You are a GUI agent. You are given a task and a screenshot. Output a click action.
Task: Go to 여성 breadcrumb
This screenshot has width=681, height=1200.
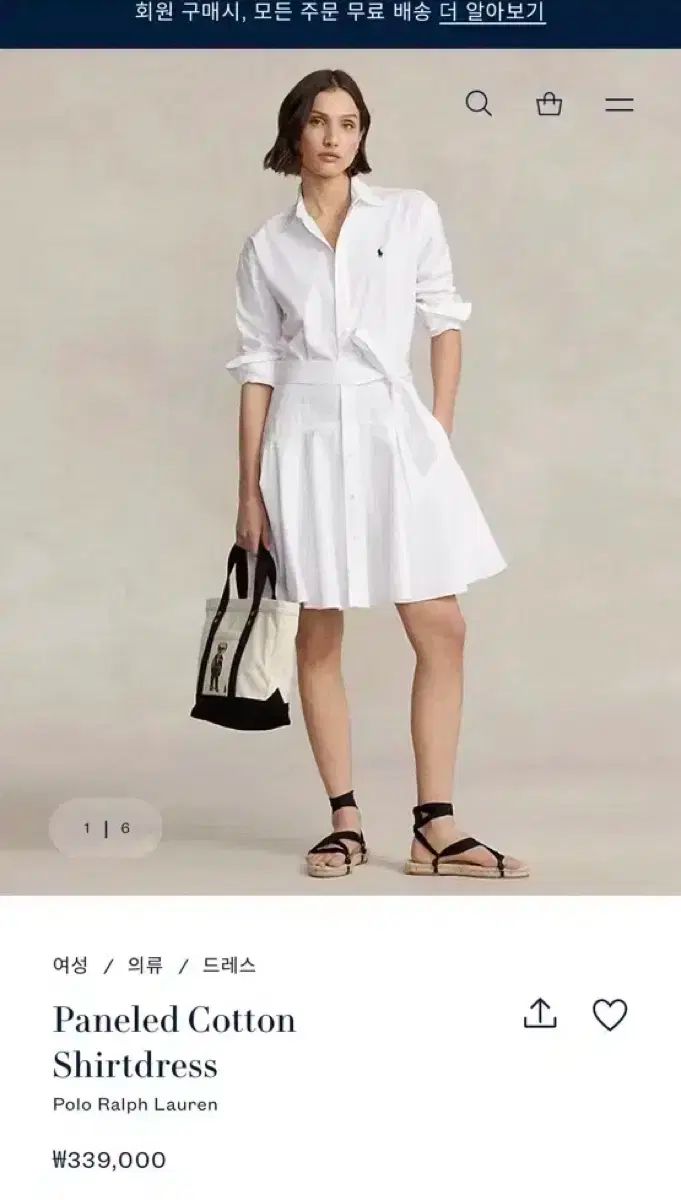click(x=70, y=965)
